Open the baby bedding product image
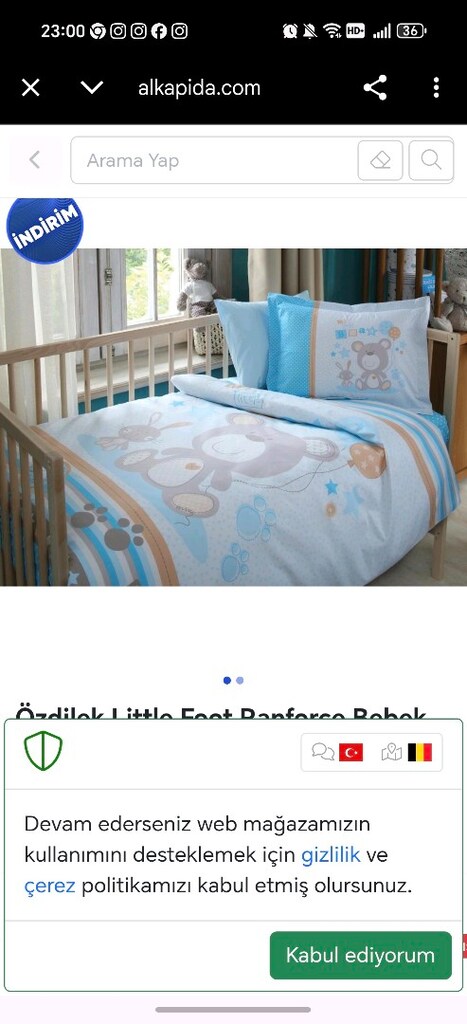 (x=233, y=417)
